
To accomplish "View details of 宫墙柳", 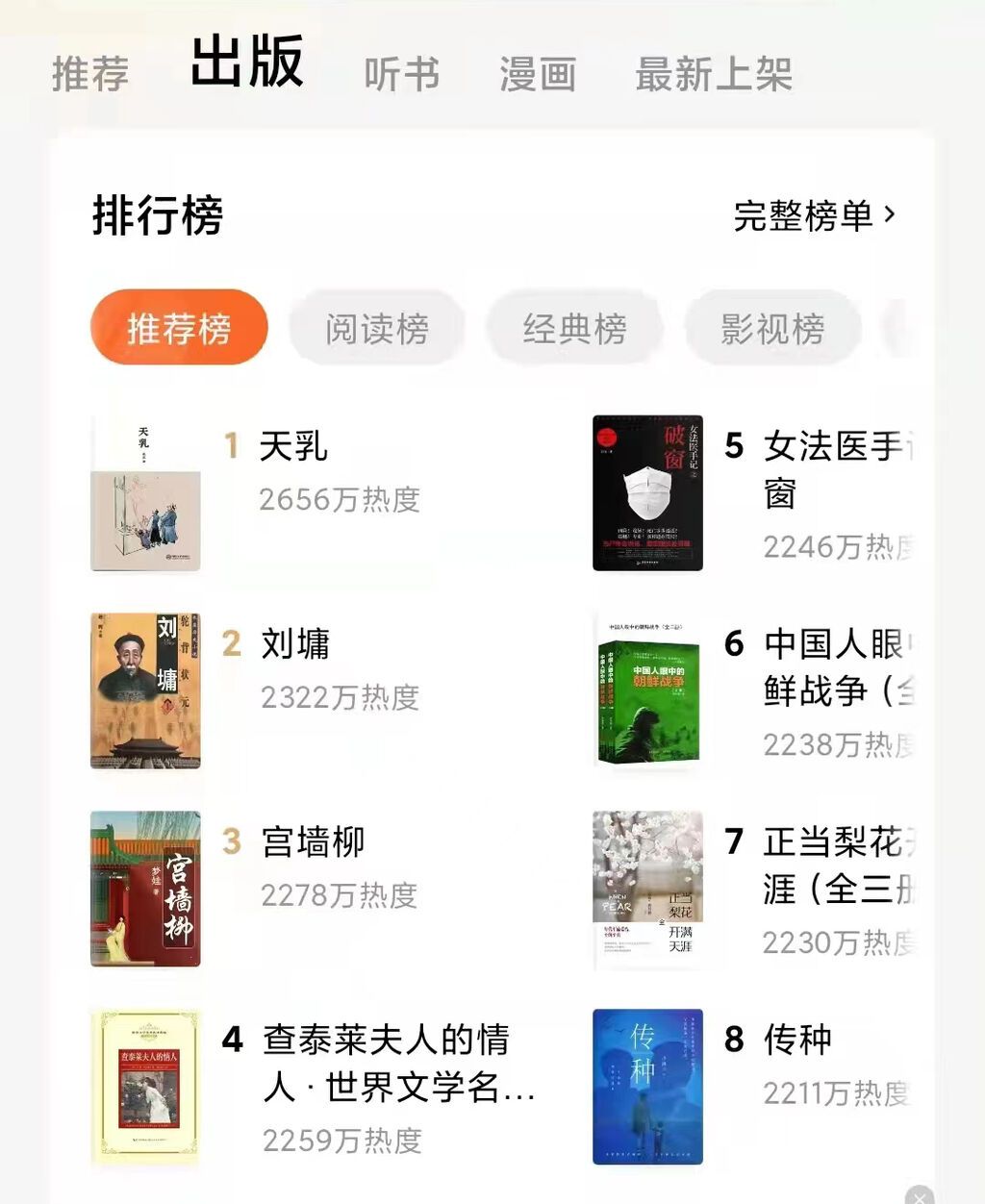I will (313, 842).
